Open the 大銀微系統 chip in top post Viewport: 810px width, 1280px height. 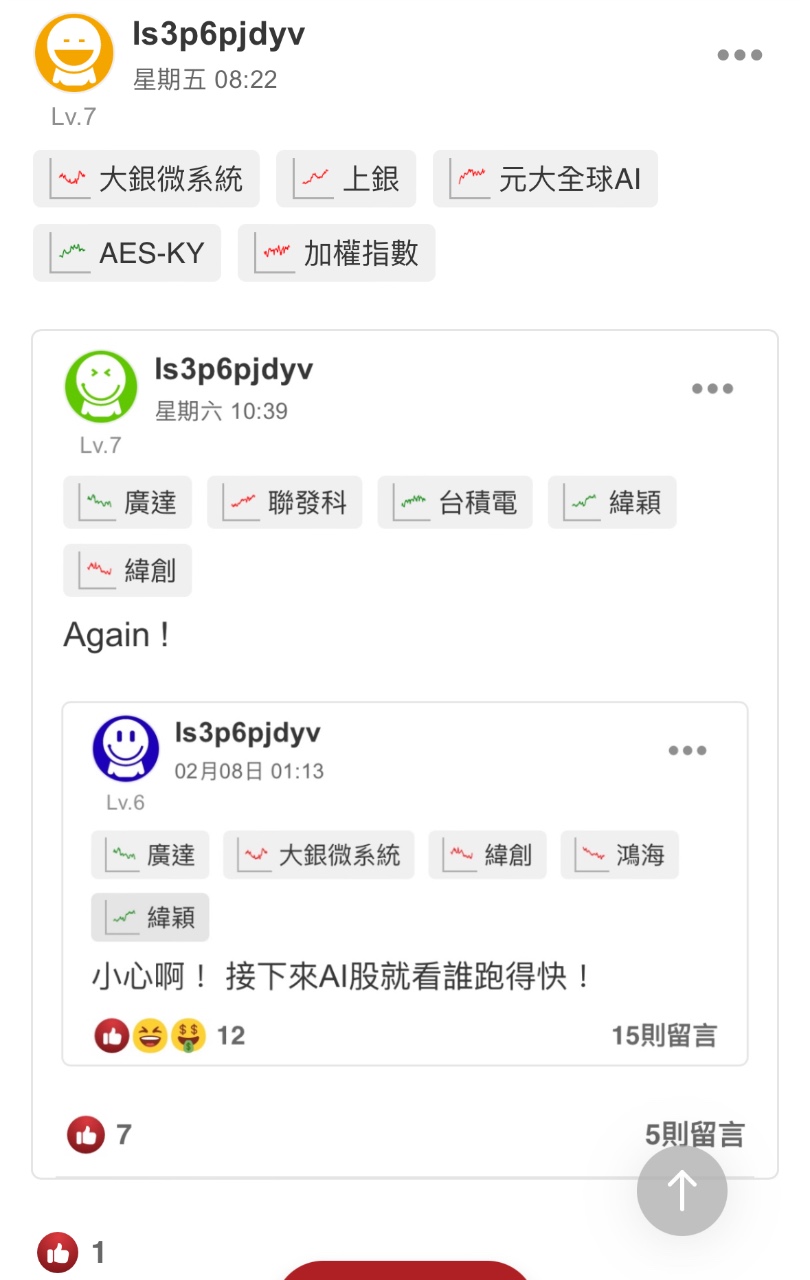(x=146, y=179)
